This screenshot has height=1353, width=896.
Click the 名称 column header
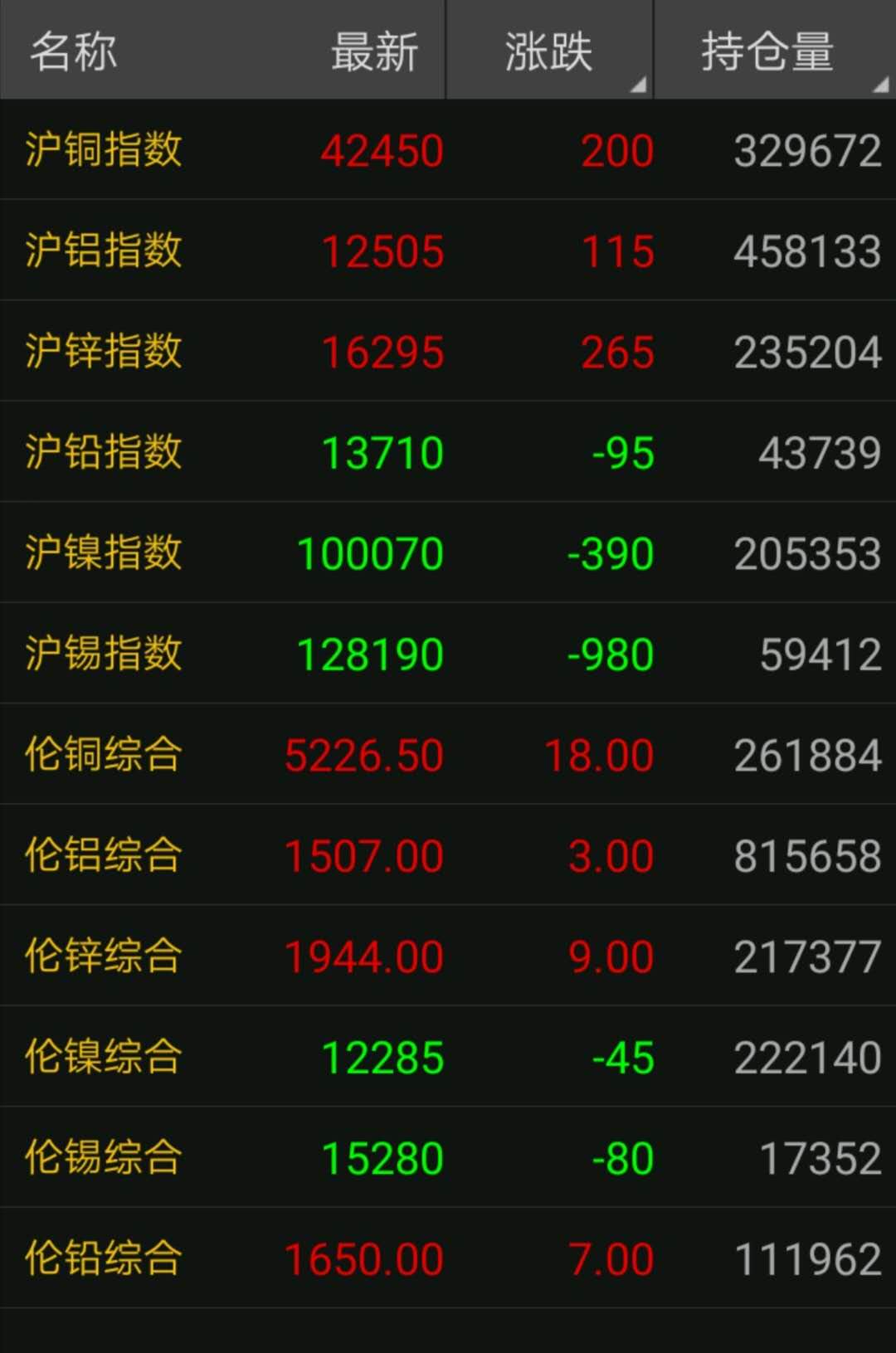pyautogui.click(x=71, y=50)
